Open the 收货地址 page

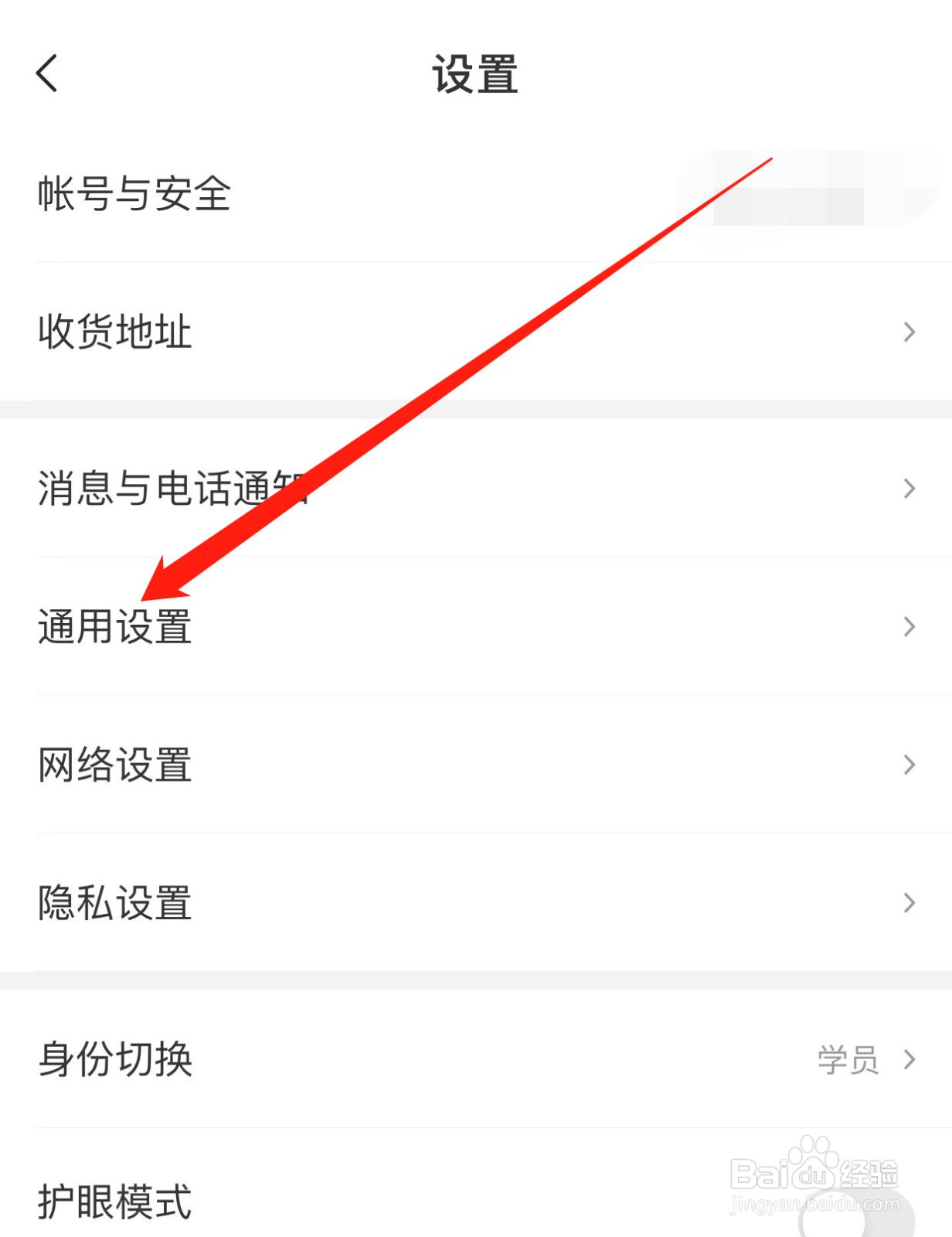pos(113,332)
